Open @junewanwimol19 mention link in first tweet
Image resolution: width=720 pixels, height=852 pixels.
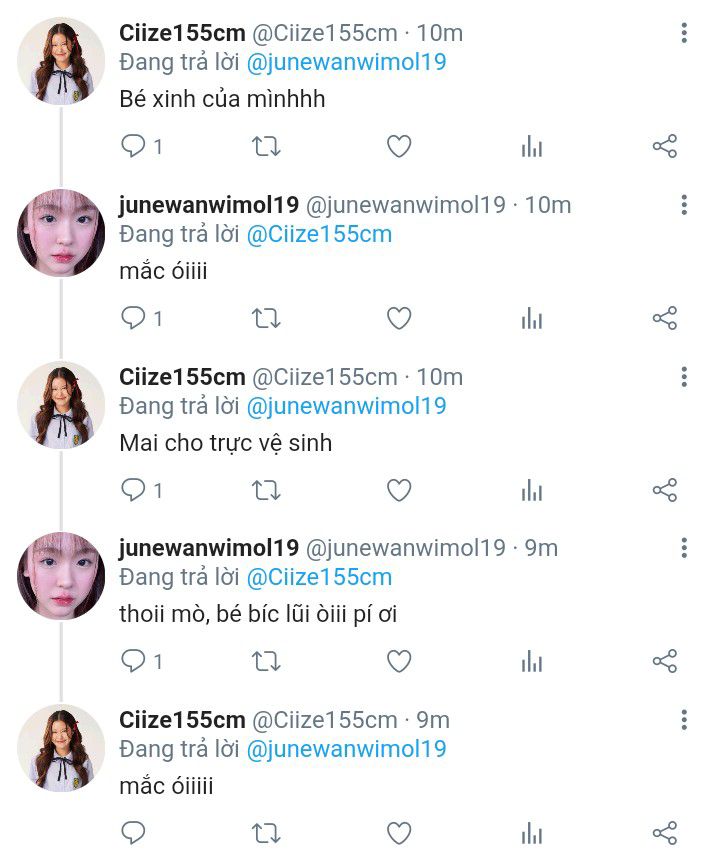pyautogui.click(x=346, y=62)
